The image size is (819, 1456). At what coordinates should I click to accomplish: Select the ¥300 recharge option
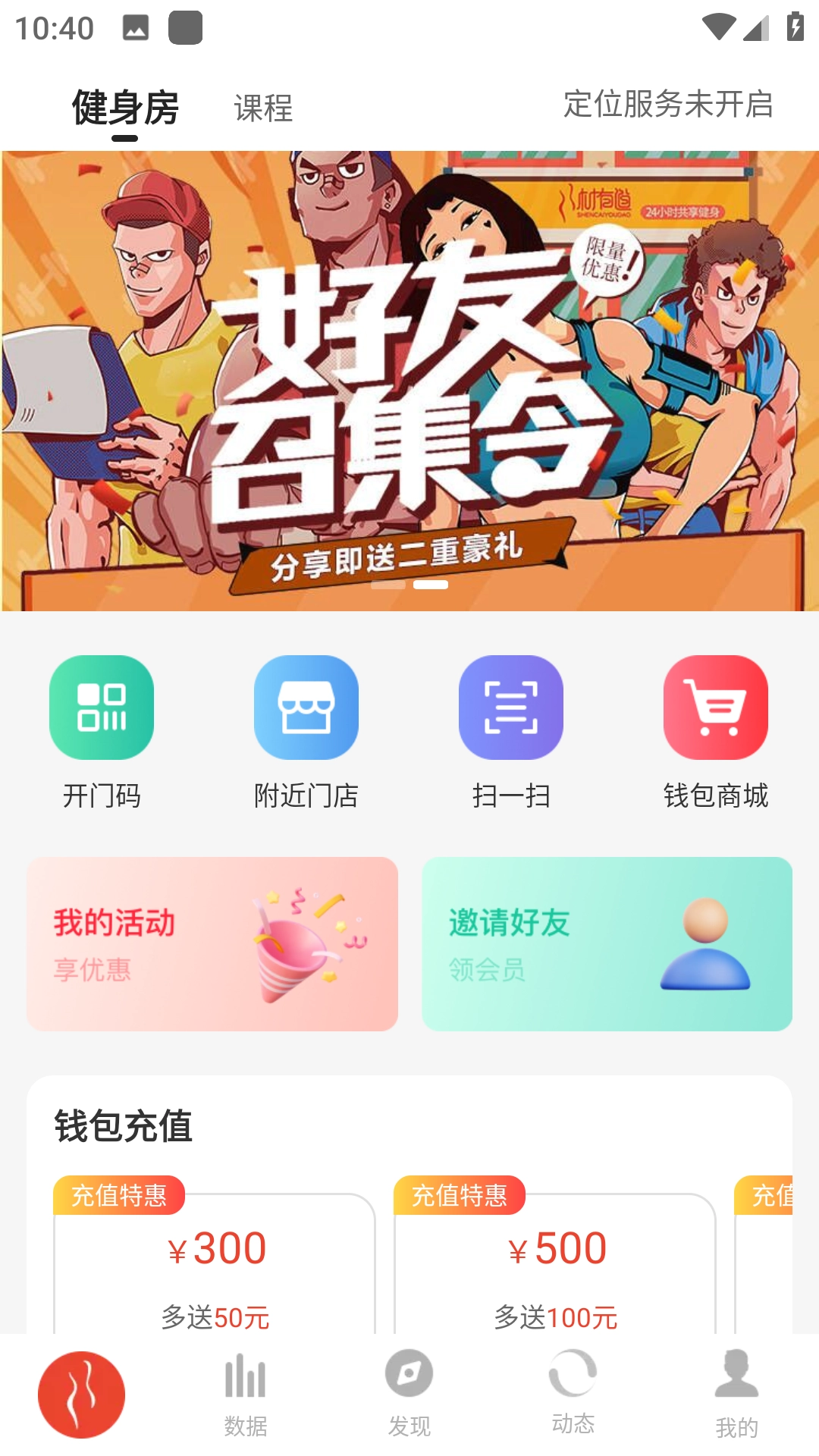(x=215, y=1263)
